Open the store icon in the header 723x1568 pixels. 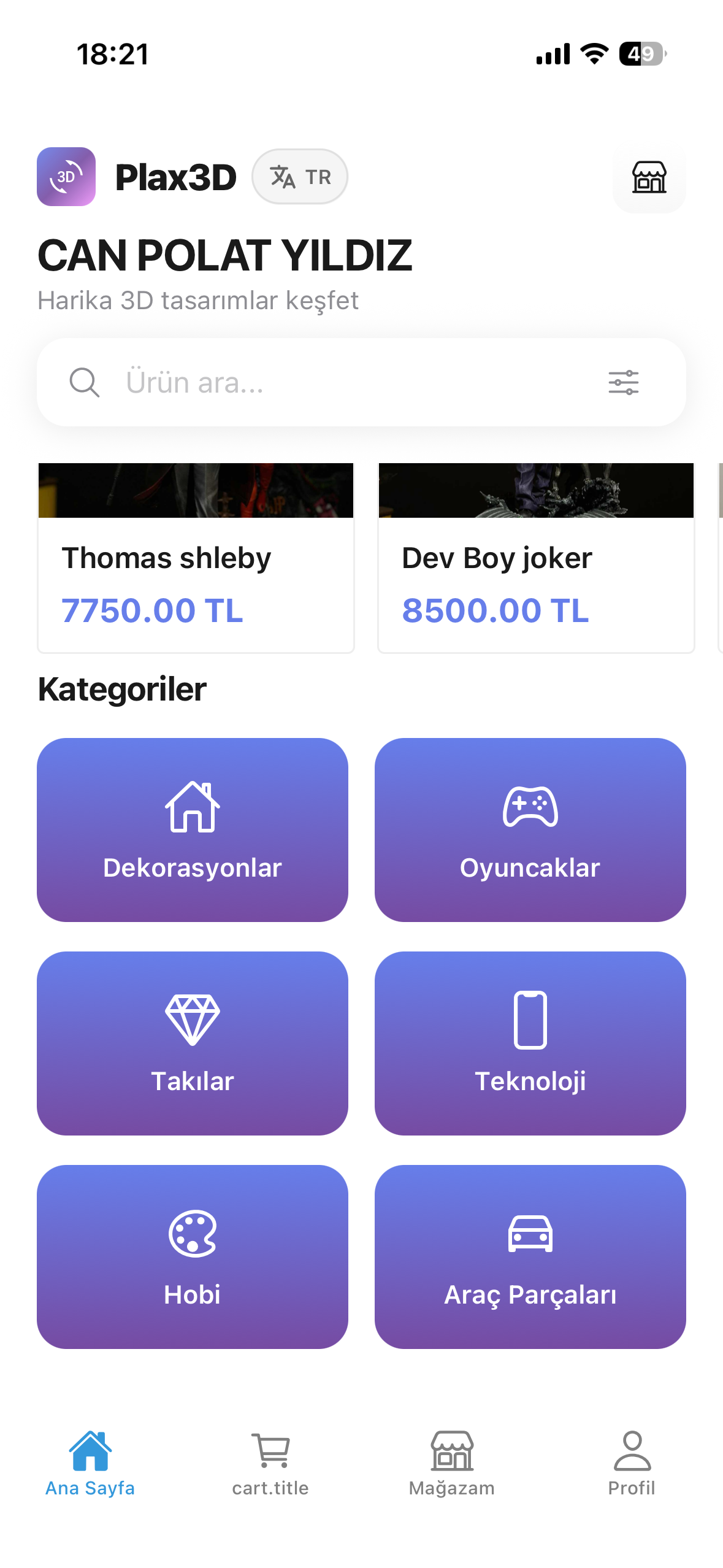click(649, 177)
